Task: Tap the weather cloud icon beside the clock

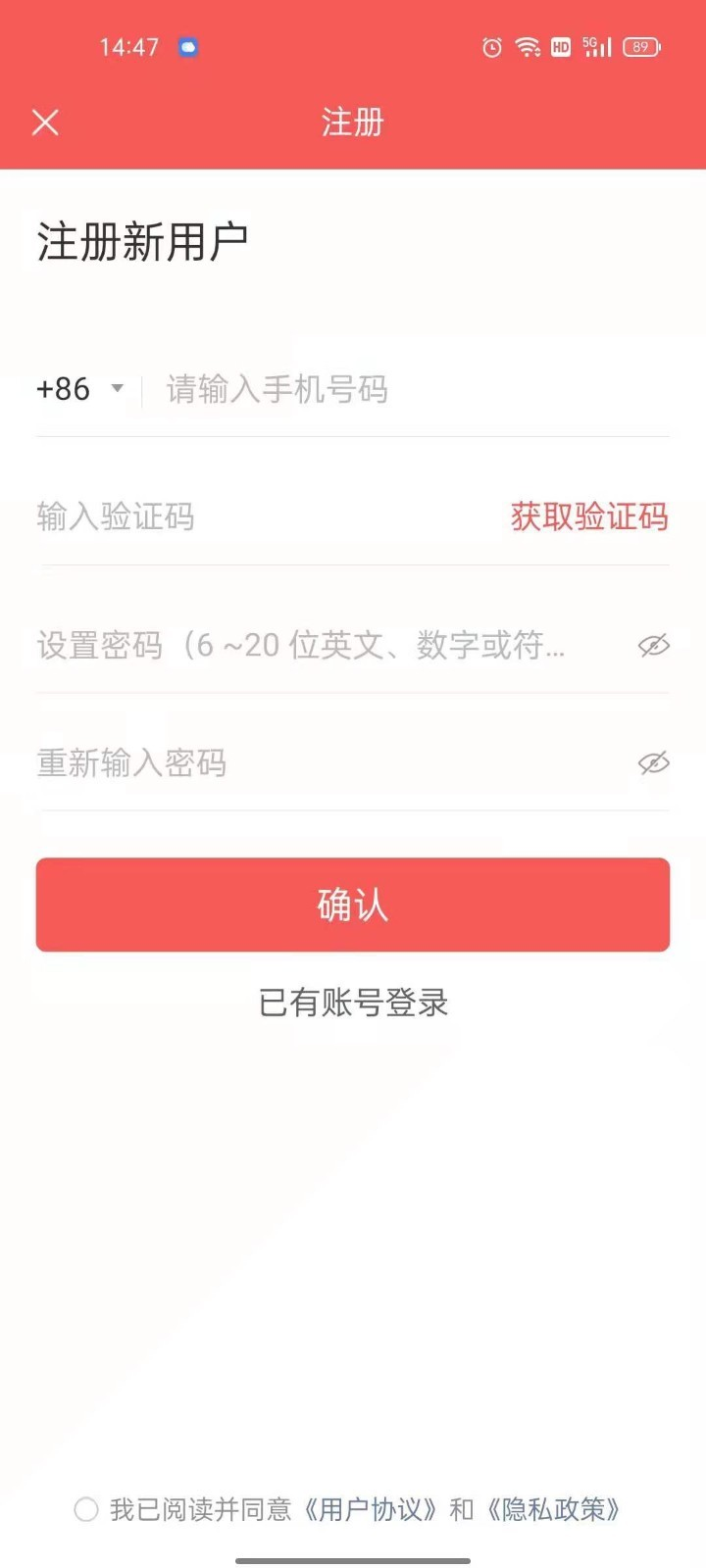Action: 186,46
